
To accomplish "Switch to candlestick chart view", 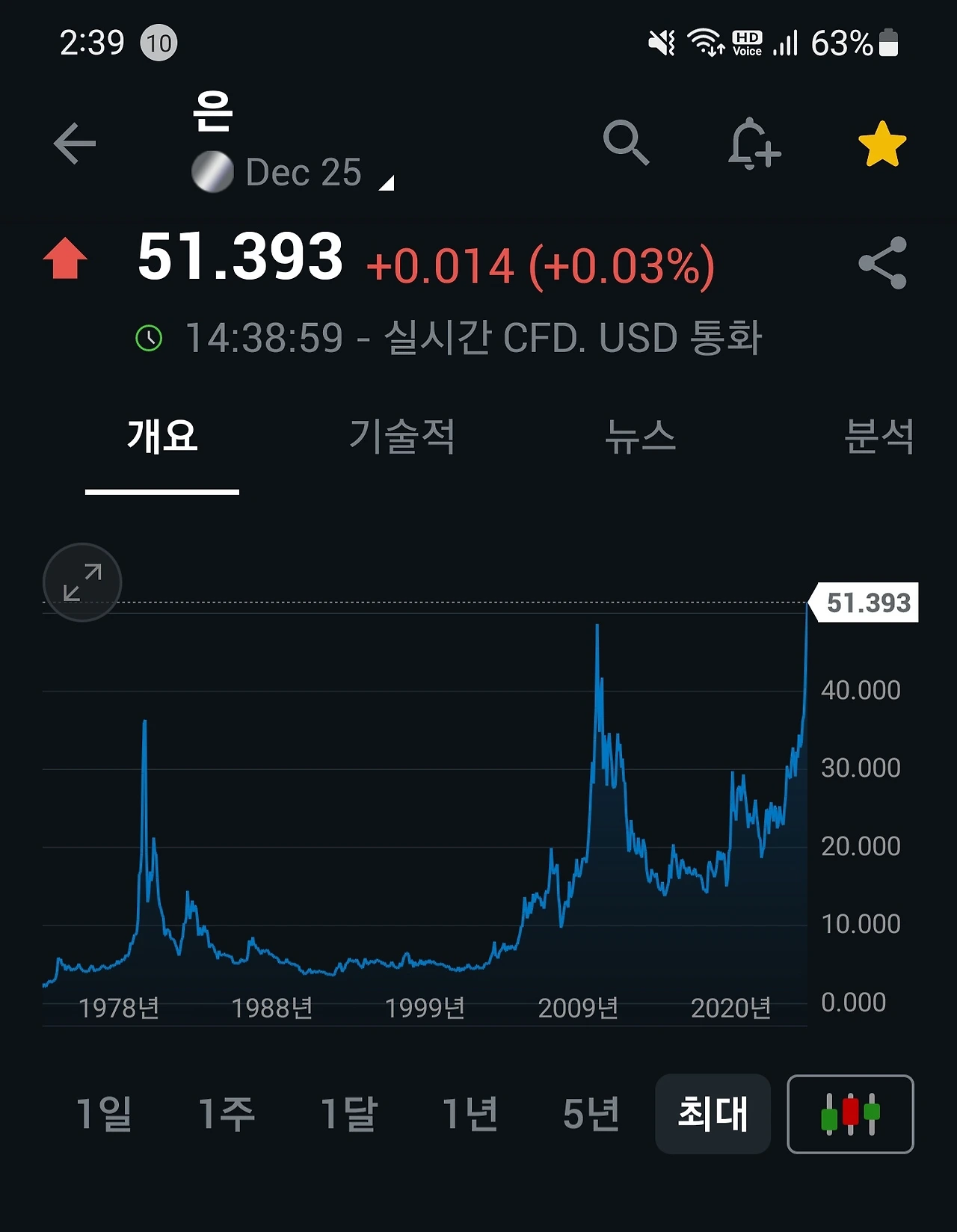I will coord(850,1114).
